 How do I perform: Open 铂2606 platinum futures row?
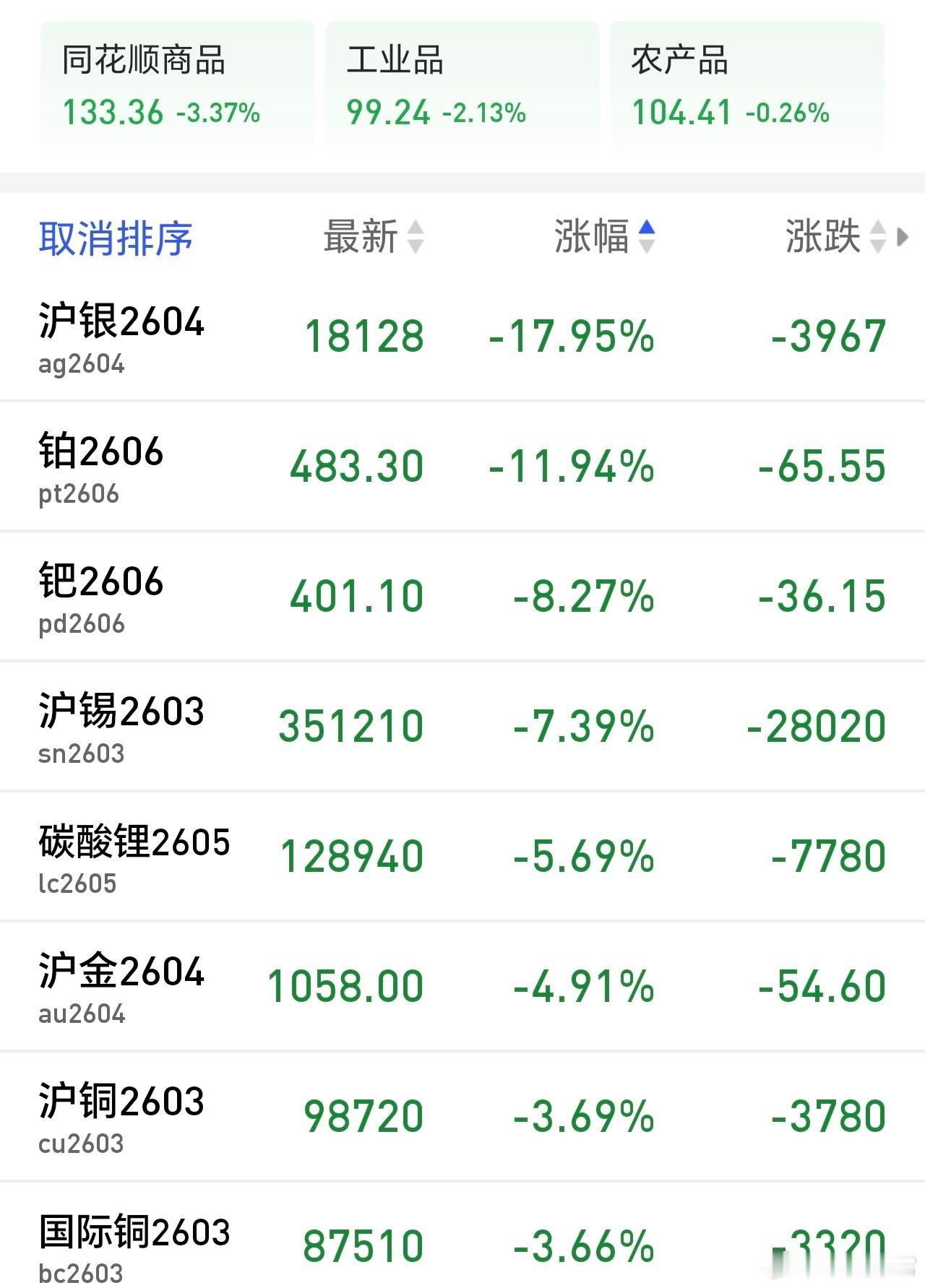(x=101, y=463)
